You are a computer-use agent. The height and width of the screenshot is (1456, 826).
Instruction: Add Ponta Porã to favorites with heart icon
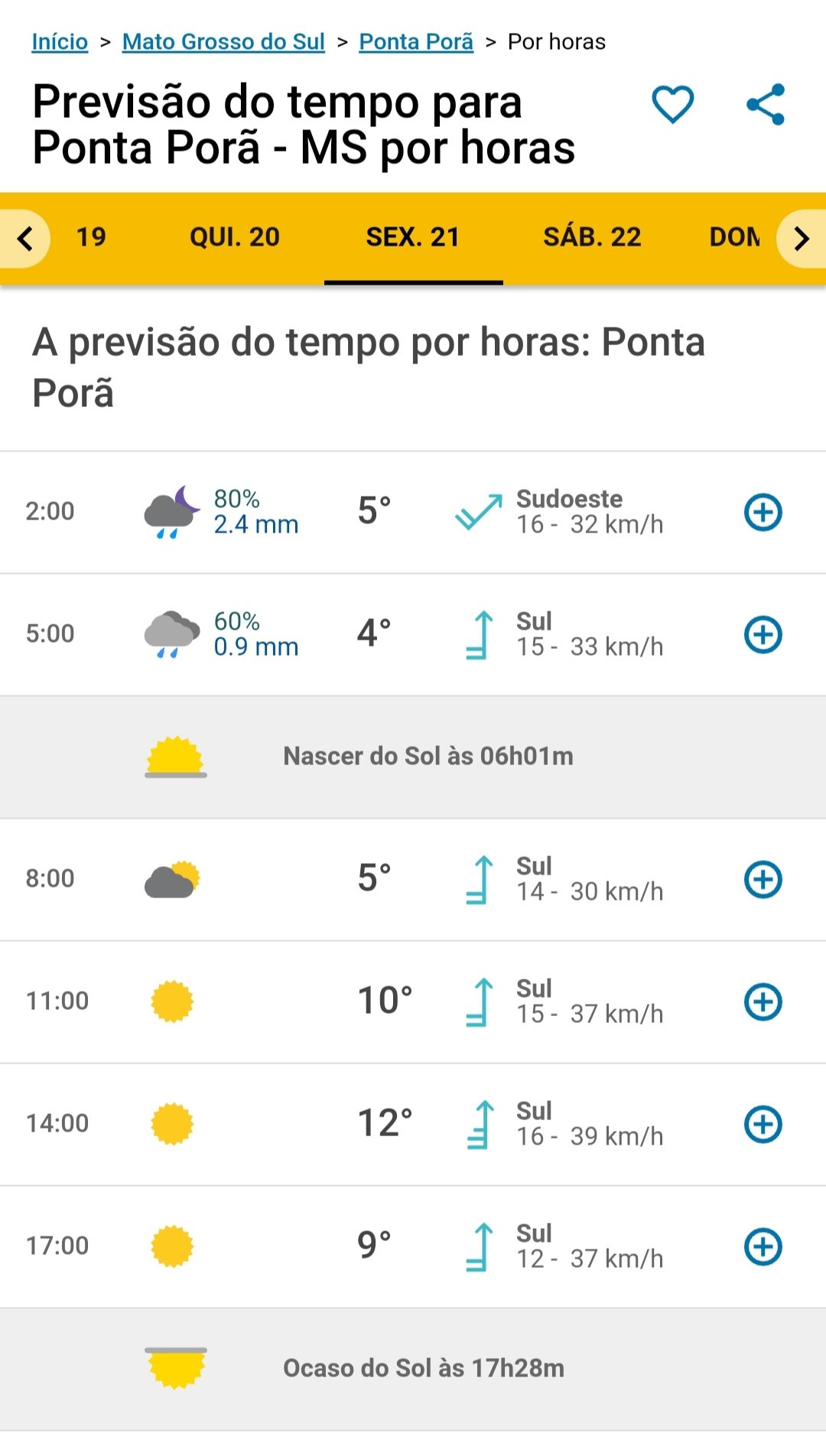pos(673,104)
